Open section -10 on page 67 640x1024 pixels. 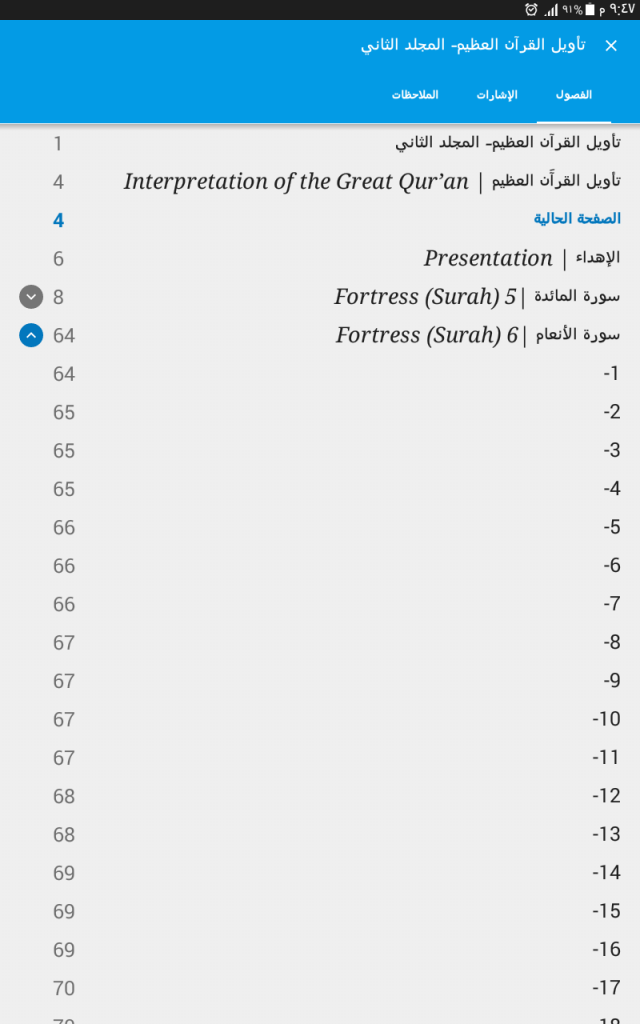point(320,720)
